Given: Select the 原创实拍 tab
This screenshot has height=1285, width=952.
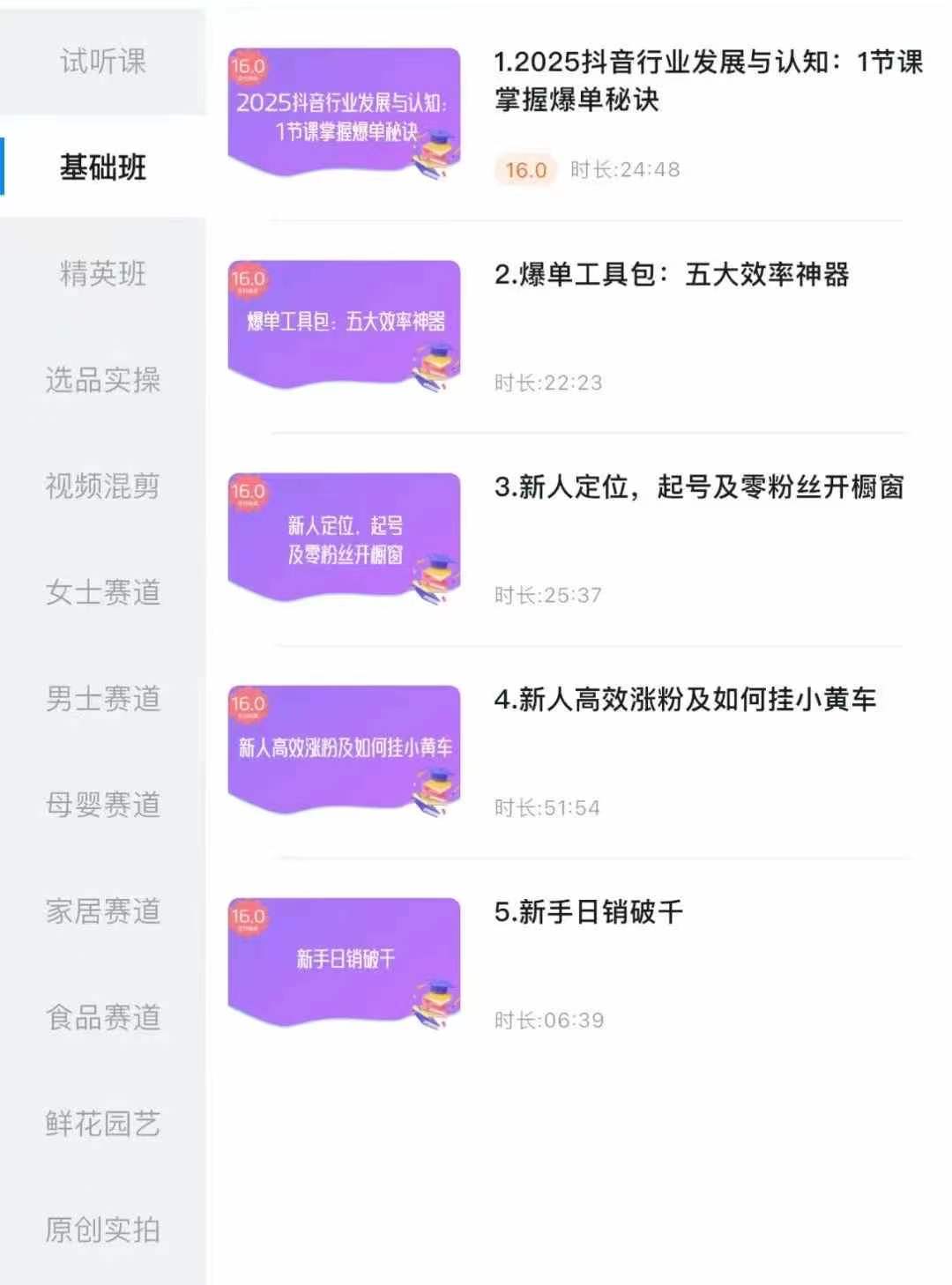Looking at the screenshot, I should 102,1229.
